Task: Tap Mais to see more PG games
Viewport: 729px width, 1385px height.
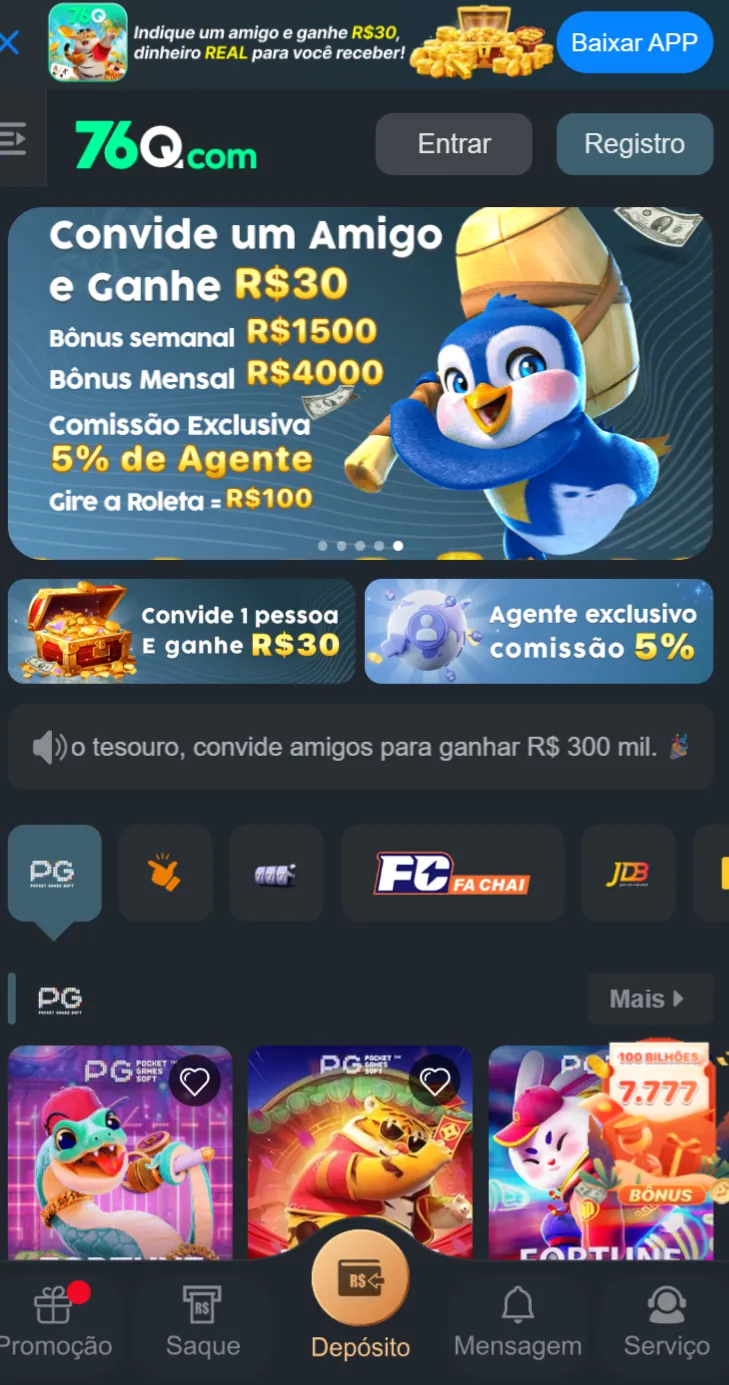Action: (x=649, y=998)
